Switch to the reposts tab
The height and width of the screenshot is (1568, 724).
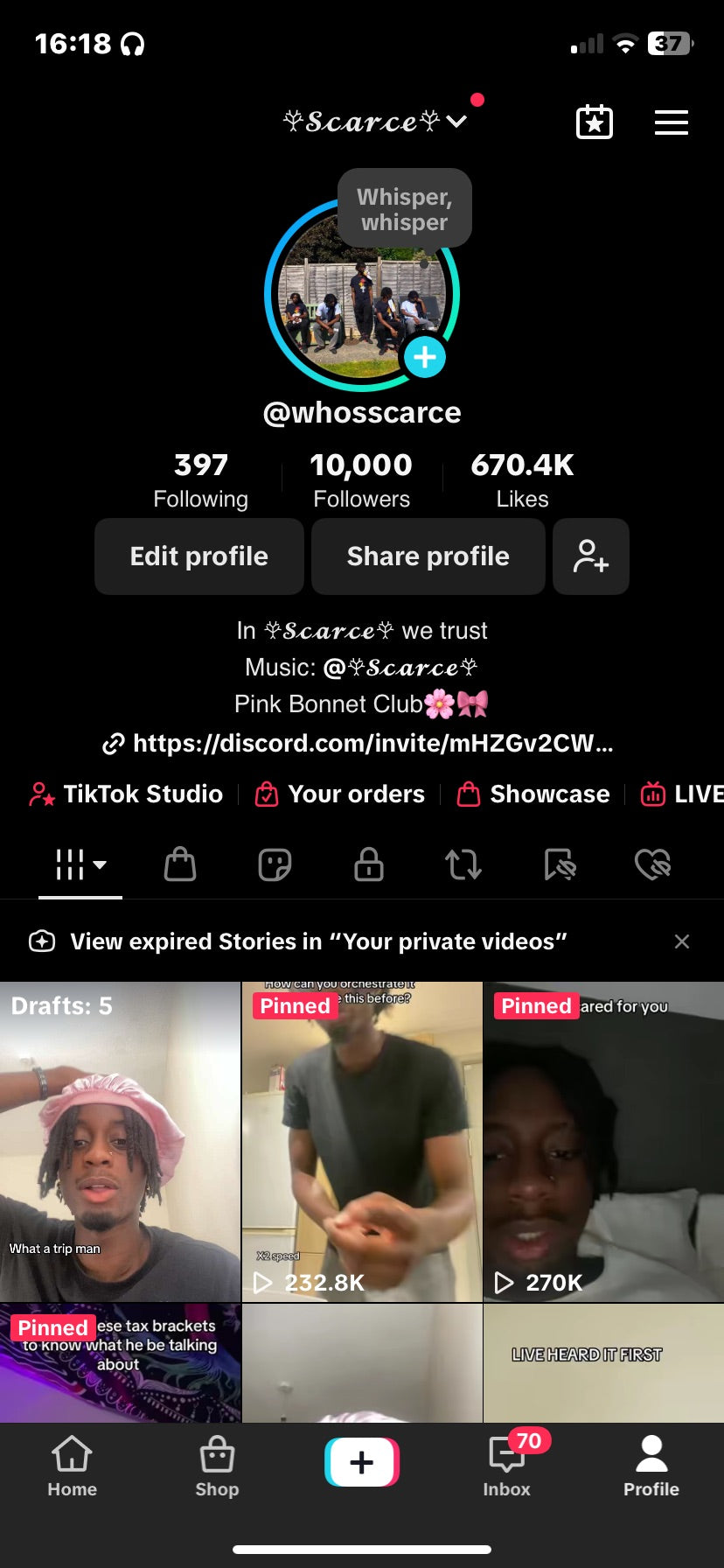click(463, 864)
